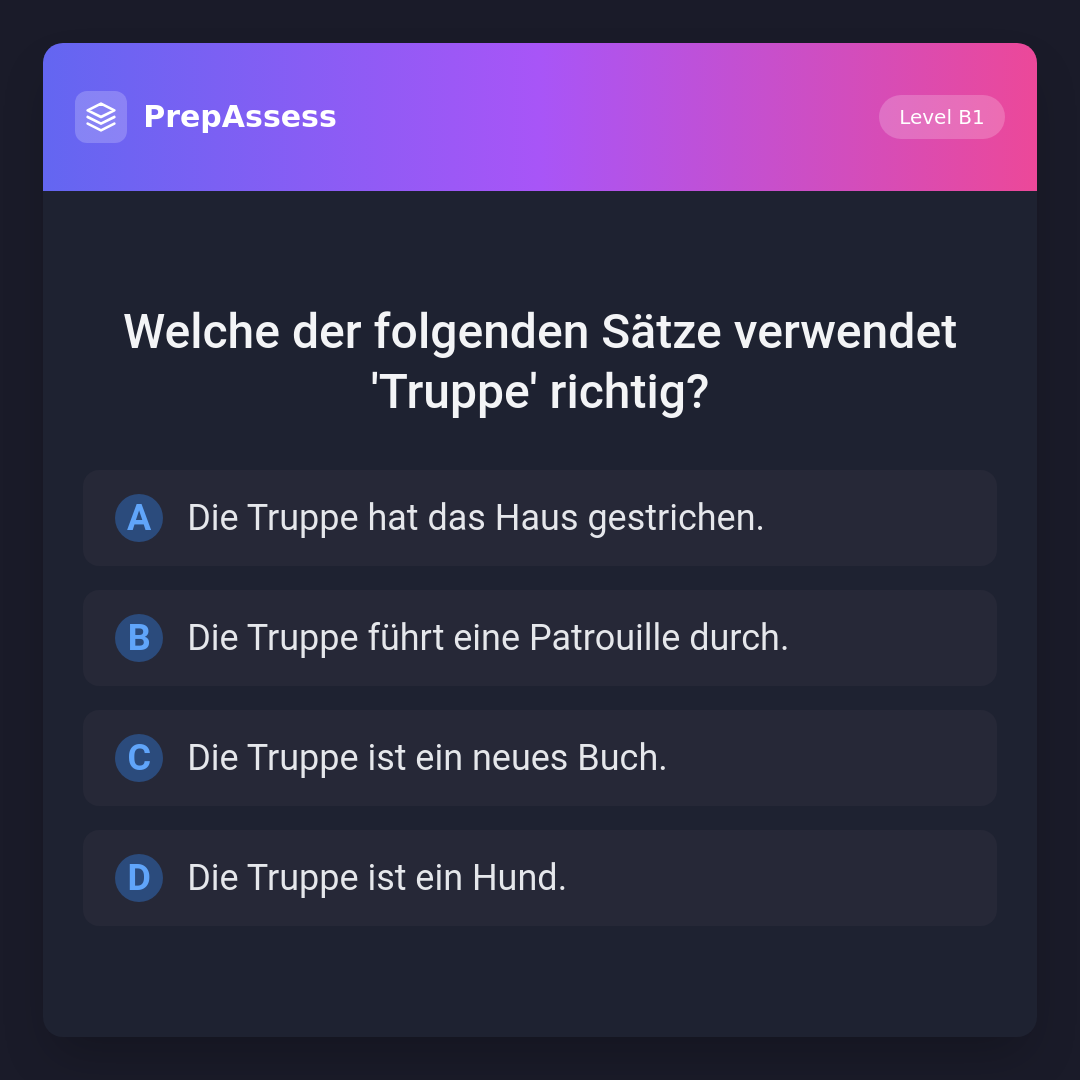Screen dimensions: 1080x1080
Task: Pick answer C: Truppe ist ein neues Buch
Action: coord(540,758)
